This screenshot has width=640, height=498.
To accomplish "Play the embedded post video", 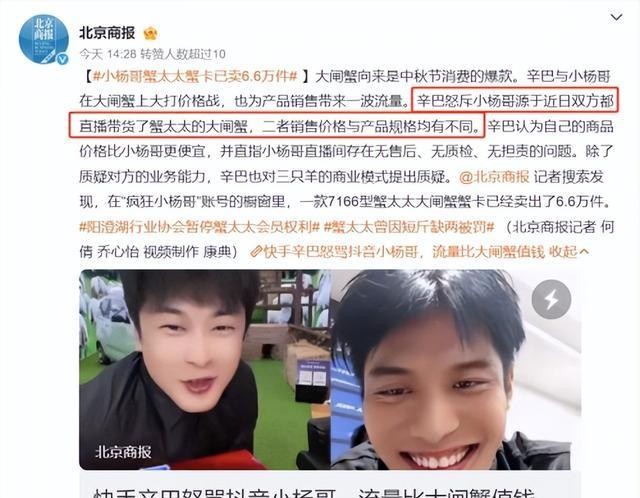I will pos(330,370).
